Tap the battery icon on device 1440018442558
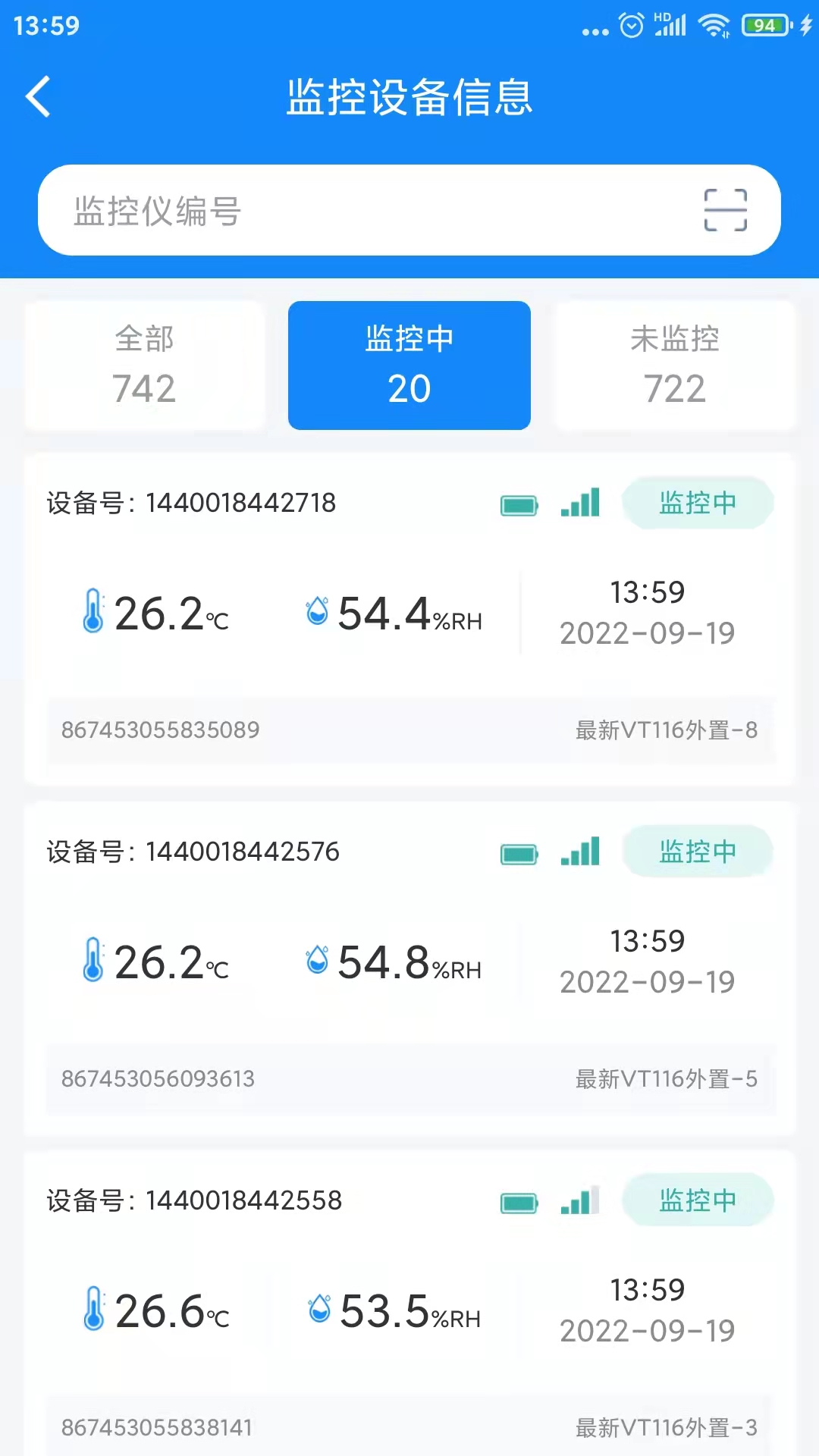The height and width of the screenshot is (1456, 819). click(x=519, y=1200)
